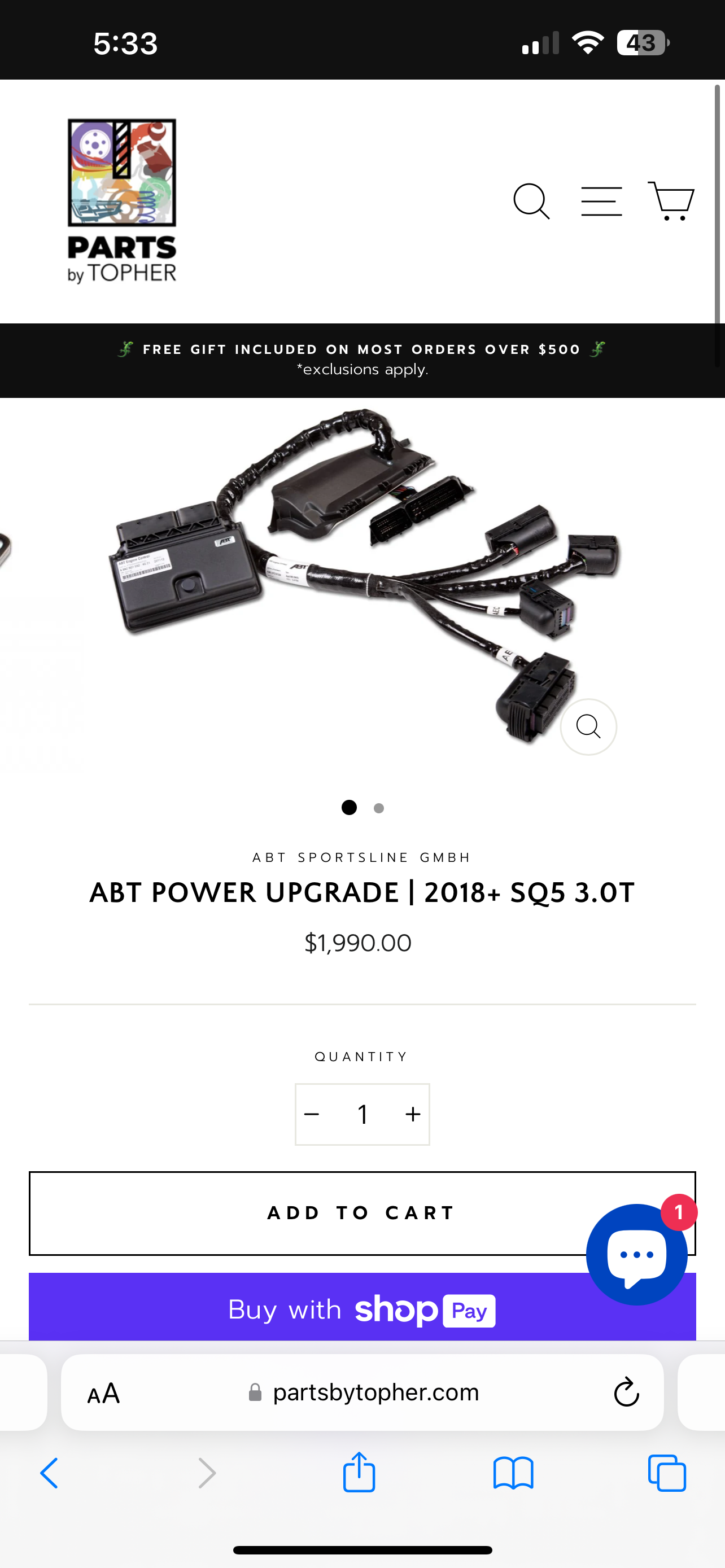Share this page
This screenshot has width=725, height=1568.
(359, 1473)
